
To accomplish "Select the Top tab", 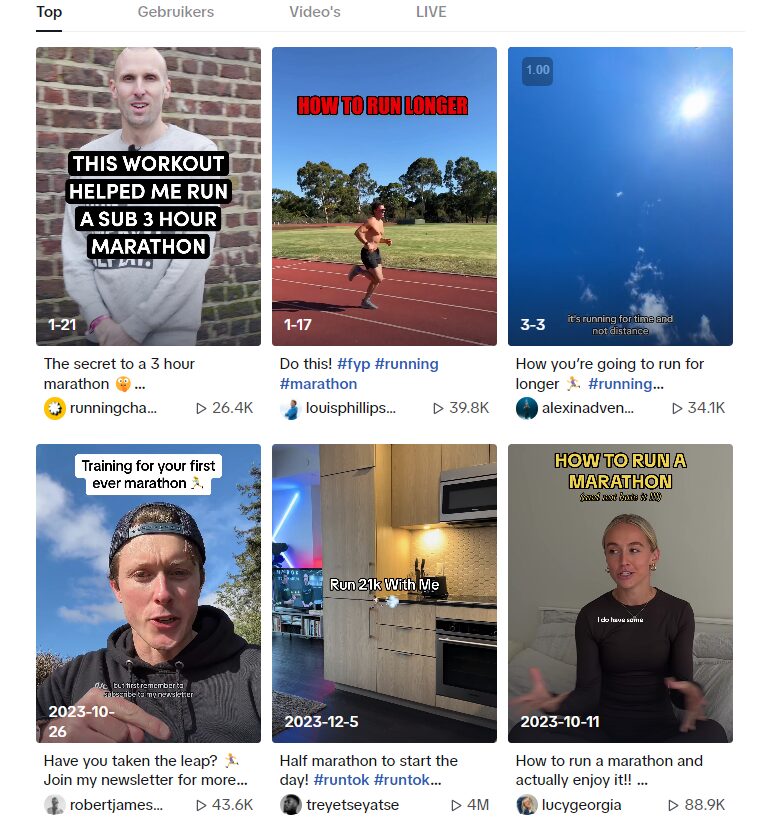I will tap(48, 12).
